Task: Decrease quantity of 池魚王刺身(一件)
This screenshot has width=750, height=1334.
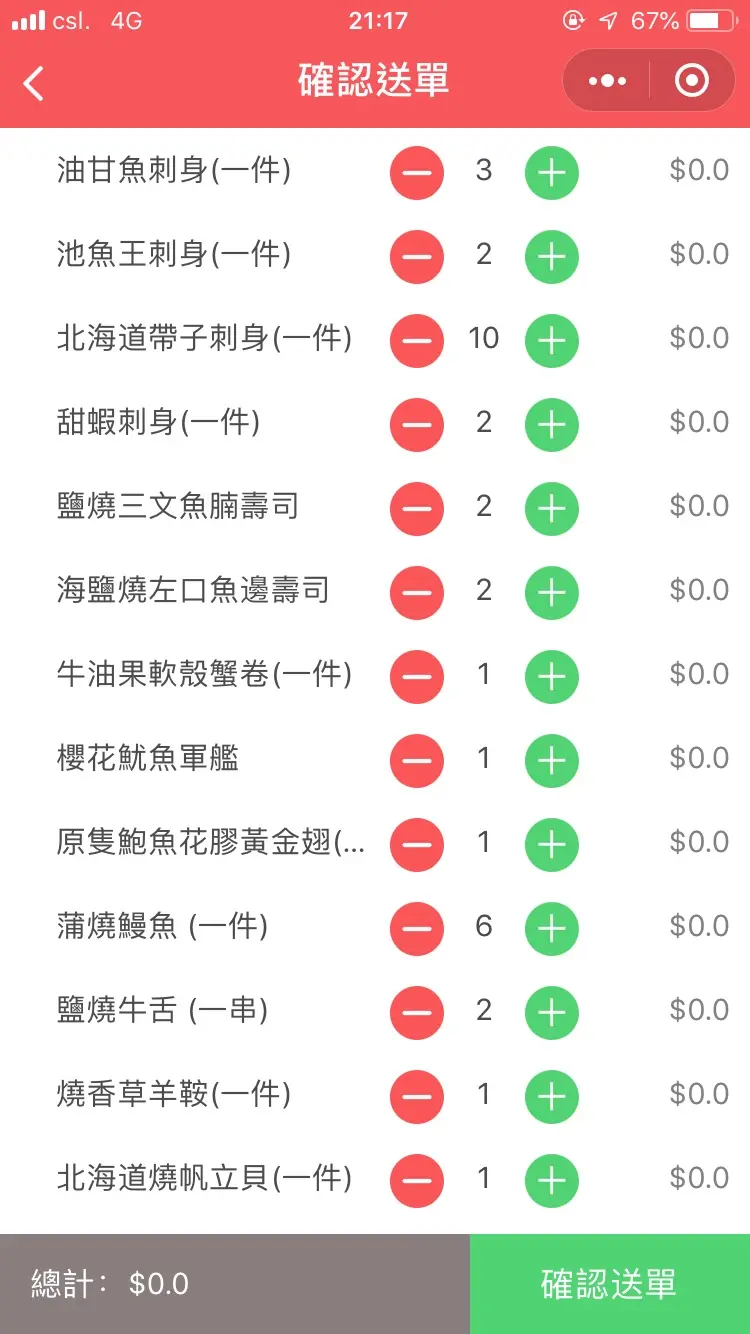Action: click(x=417, y=257)
